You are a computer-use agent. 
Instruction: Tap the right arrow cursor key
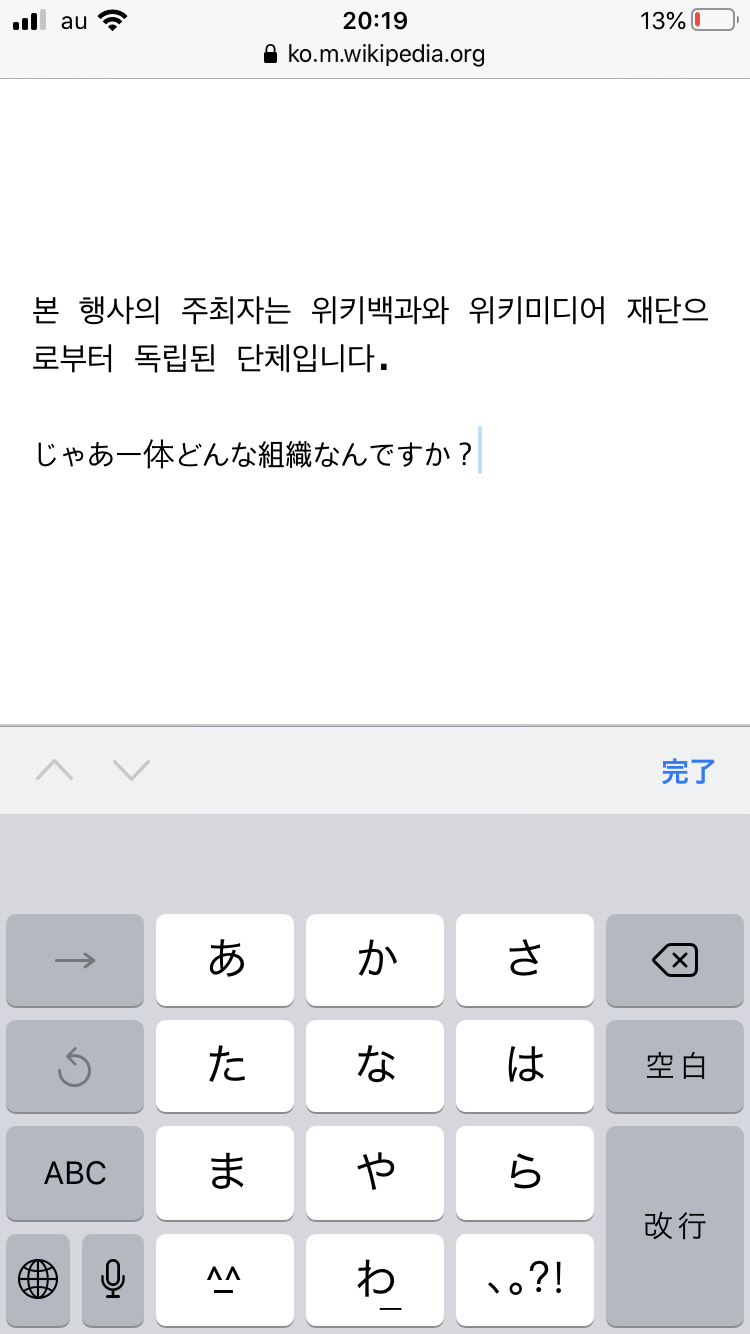point(75,960)
